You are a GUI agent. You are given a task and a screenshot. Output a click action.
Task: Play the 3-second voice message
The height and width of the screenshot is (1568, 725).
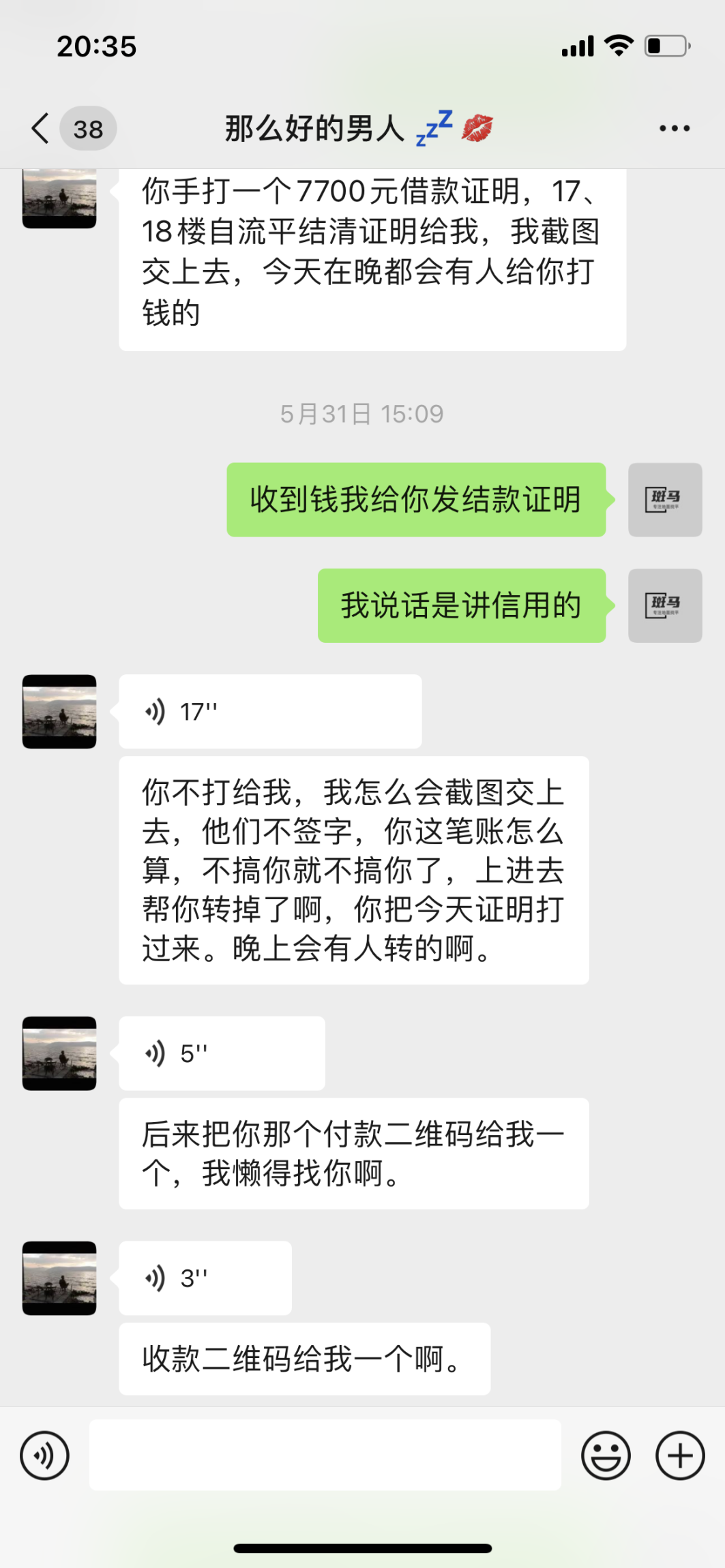pos(205,1278)
